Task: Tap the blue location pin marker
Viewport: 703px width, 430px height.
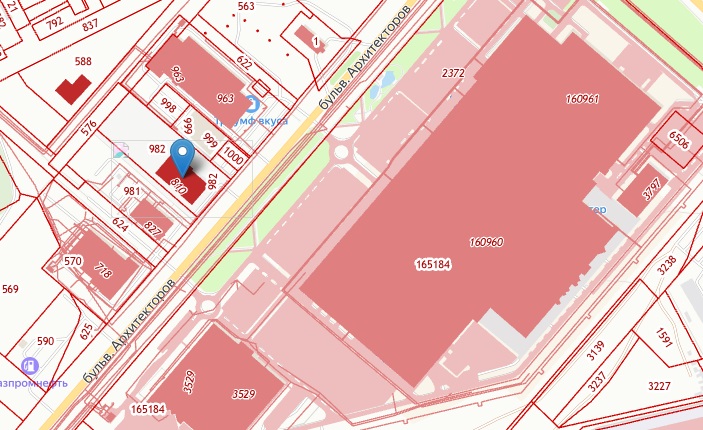Action: pyautogui.click(x=183, y=156)
